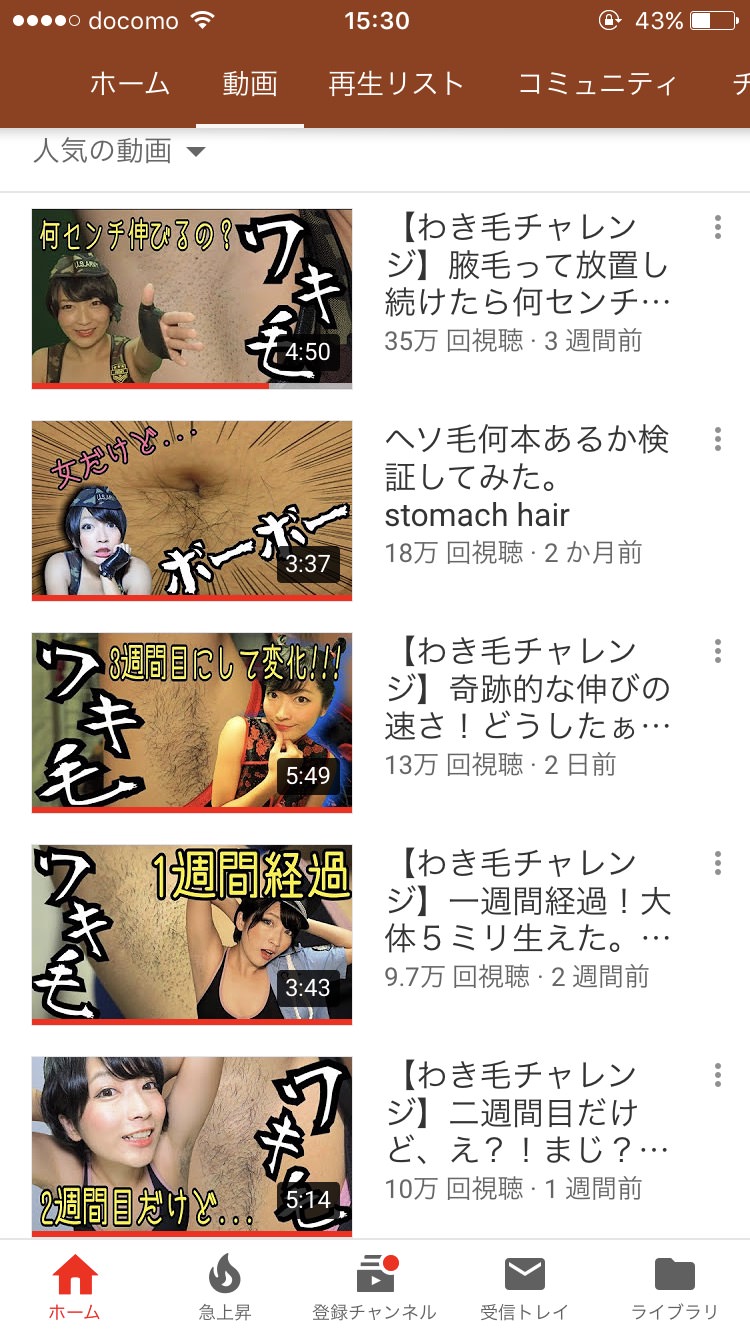Switch to the ライブラリ tab
Viewport: 750px width, 1334px height.
click(x=675, y=1287)
